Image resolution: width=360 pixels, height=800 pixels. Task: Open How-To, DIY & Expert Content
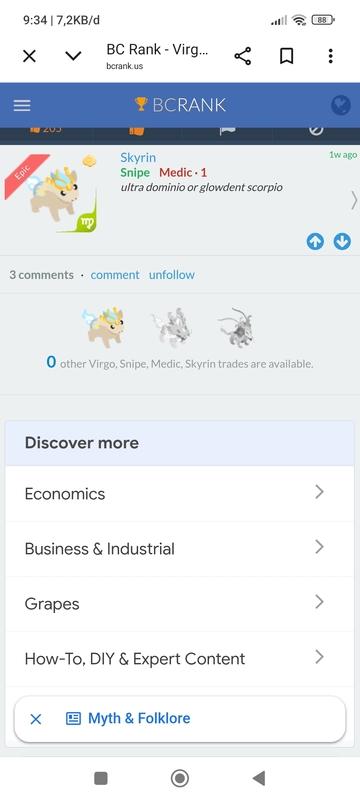(179, 659)
